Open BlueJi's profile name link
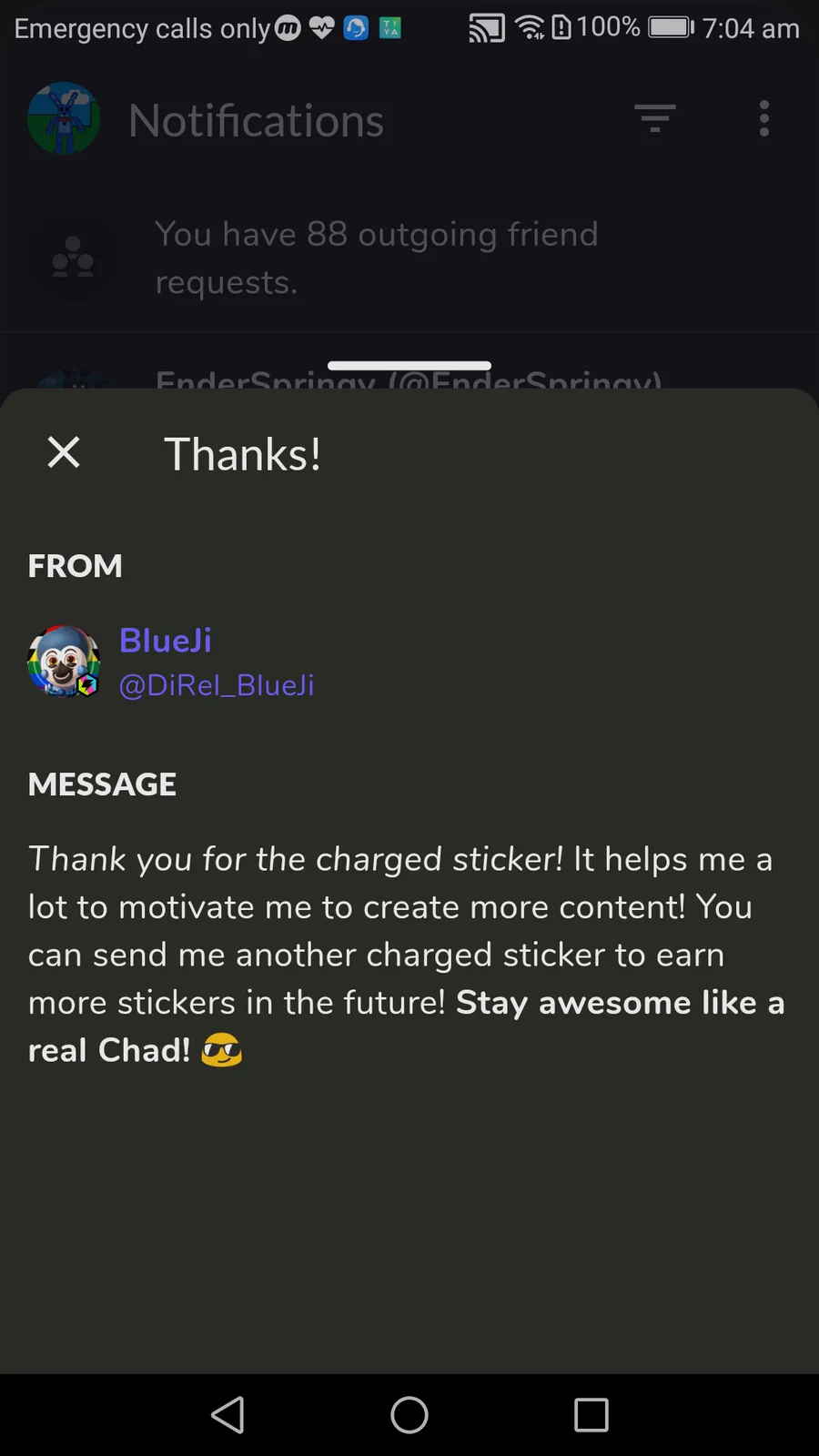Image resolution: width=819 pixels, height=1456 pixels. pos(166,641)
